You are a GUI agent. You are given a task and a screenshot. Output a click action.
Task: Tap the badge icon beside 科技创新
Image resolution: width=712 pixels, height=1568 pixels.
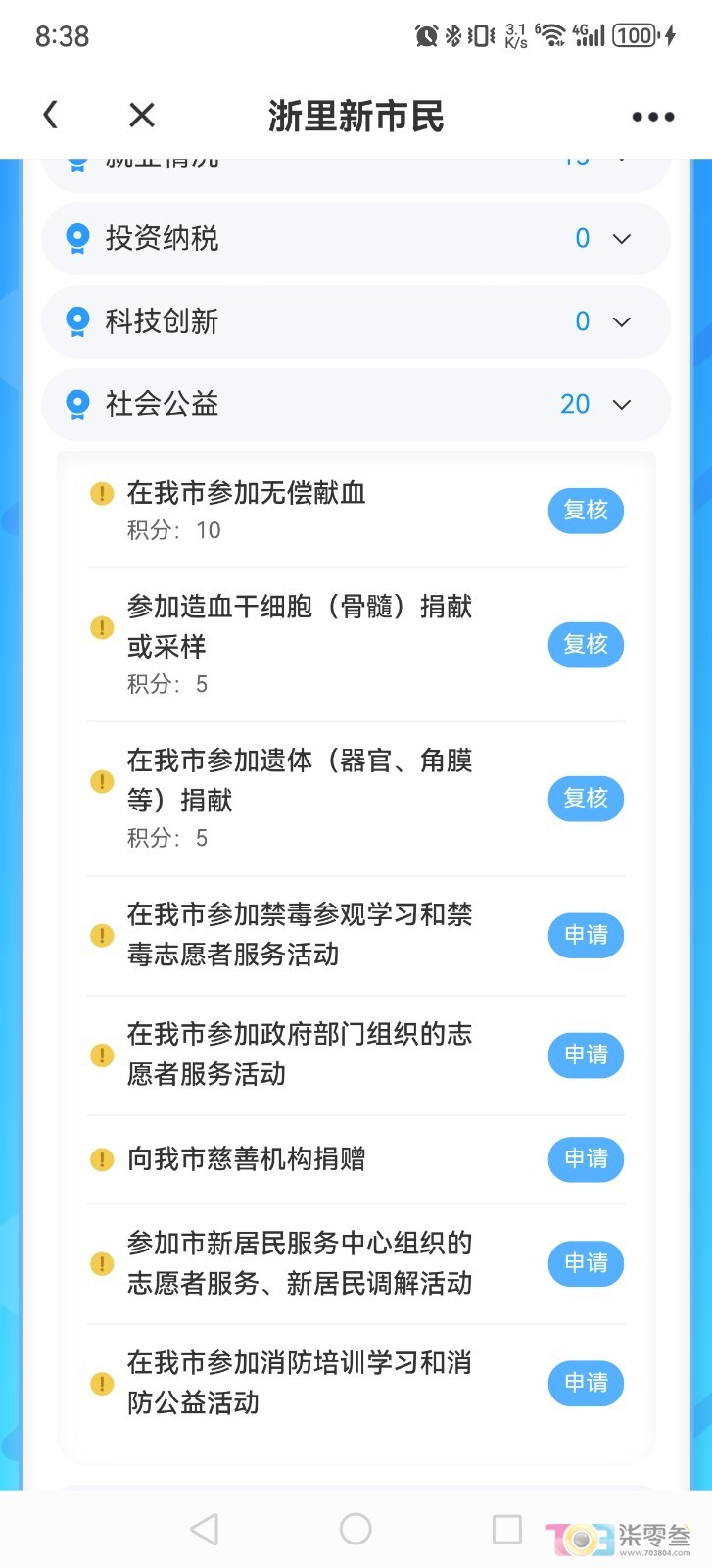click(x=78, y=321)
